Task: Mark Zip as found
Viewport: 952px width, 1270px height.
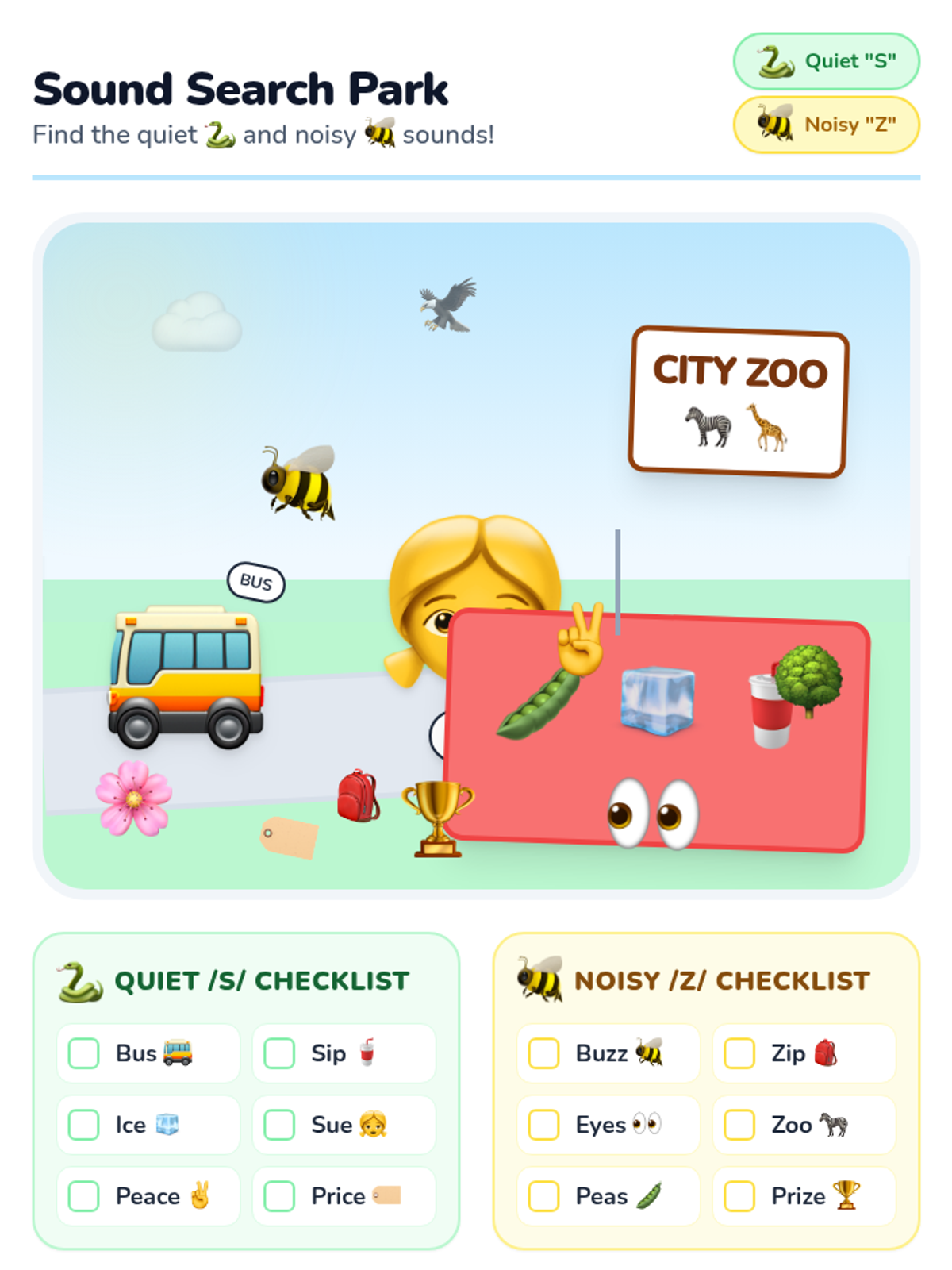Action: (x=739, y=1053)
